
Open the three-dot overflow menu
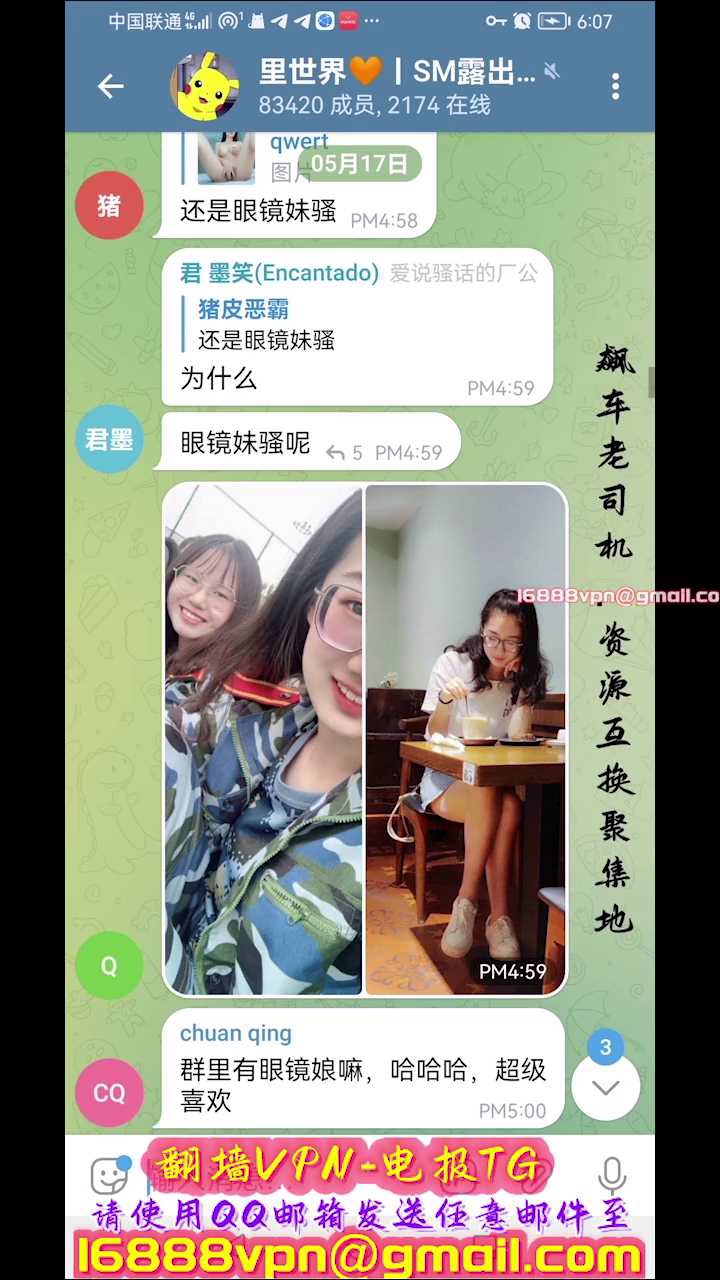615,86
